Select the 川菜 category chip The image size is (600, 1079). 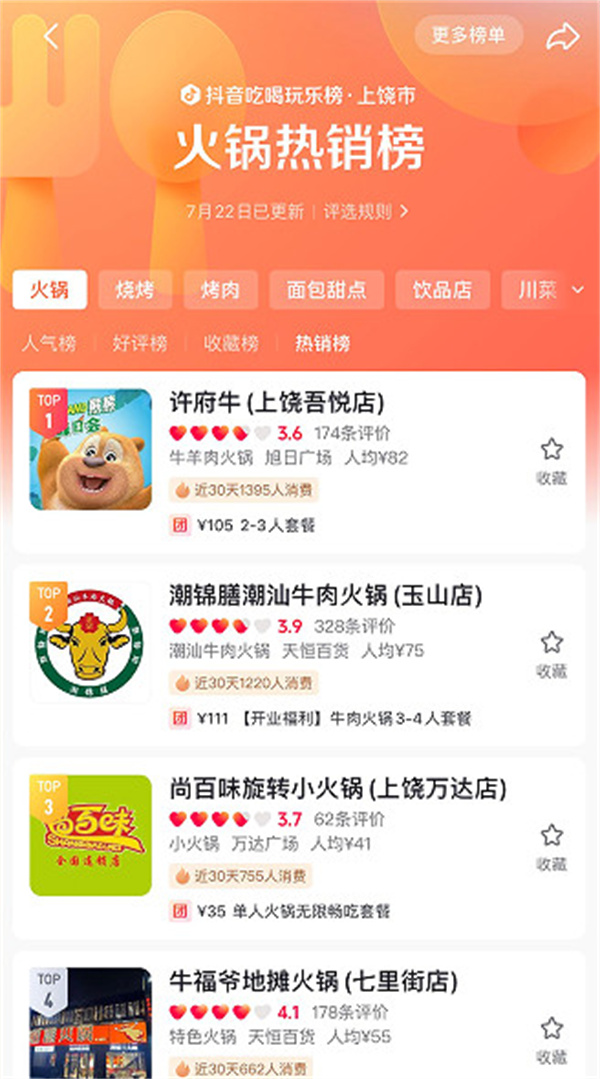pos(536,291)
